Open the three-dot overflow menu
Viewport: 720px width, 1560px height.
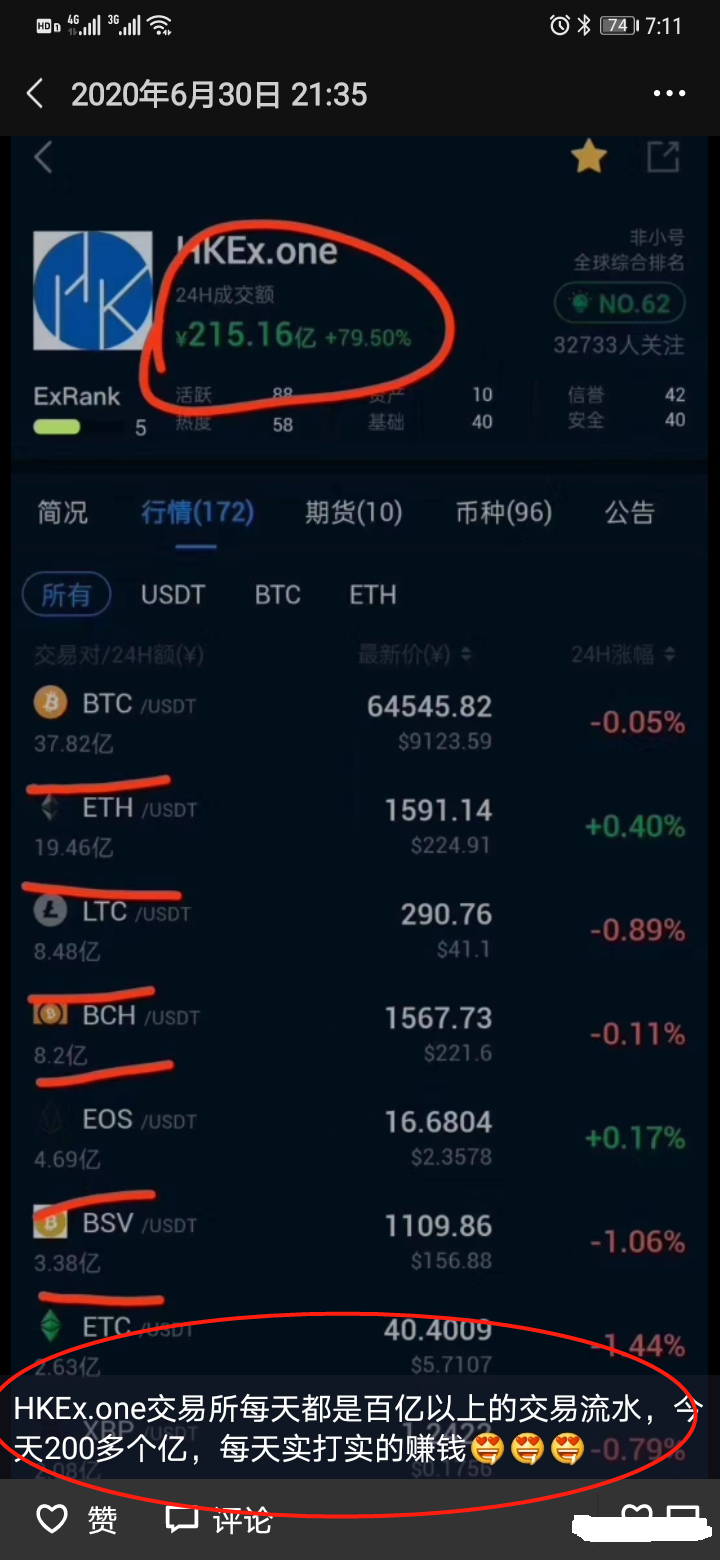[669, 94]
